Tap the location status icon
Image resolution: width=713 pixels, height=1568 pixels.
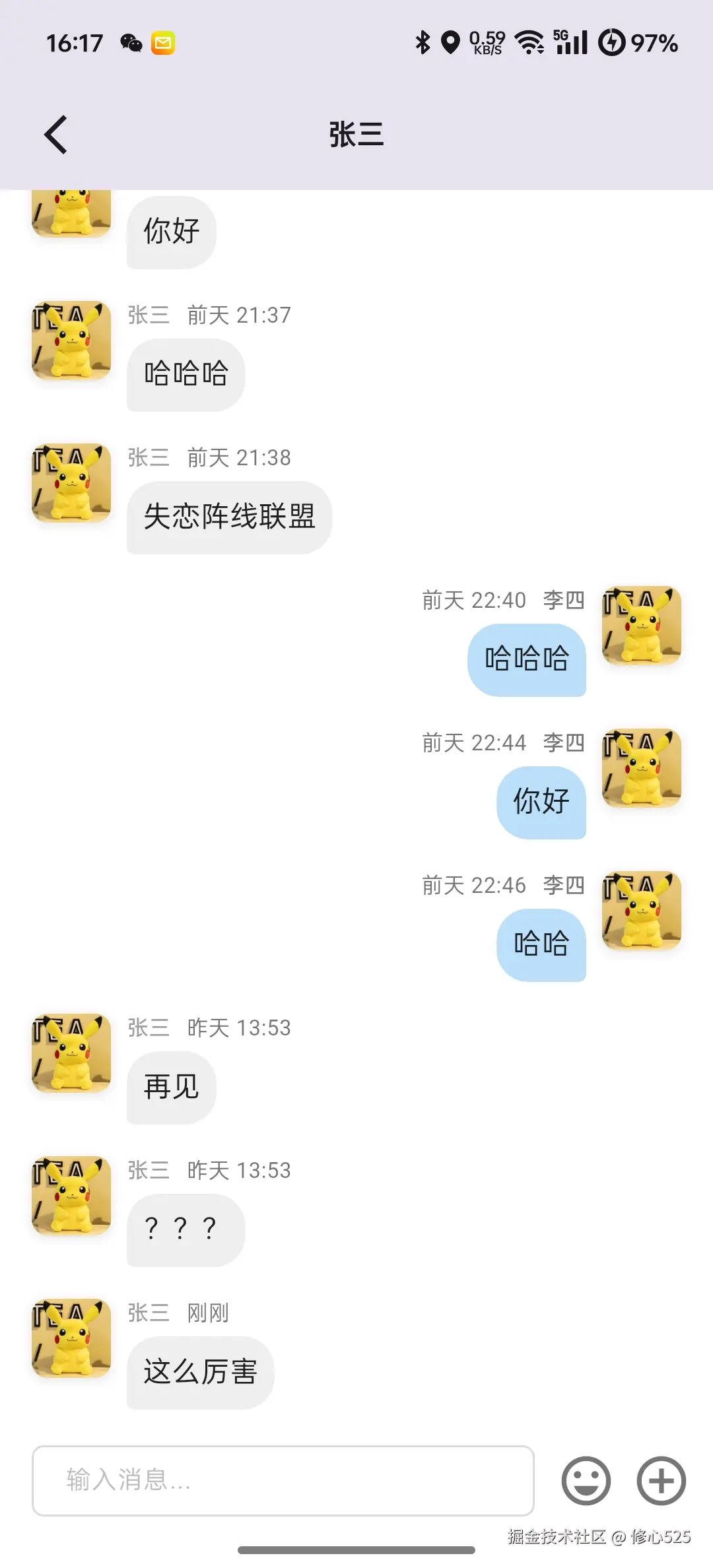click(451, 42)
